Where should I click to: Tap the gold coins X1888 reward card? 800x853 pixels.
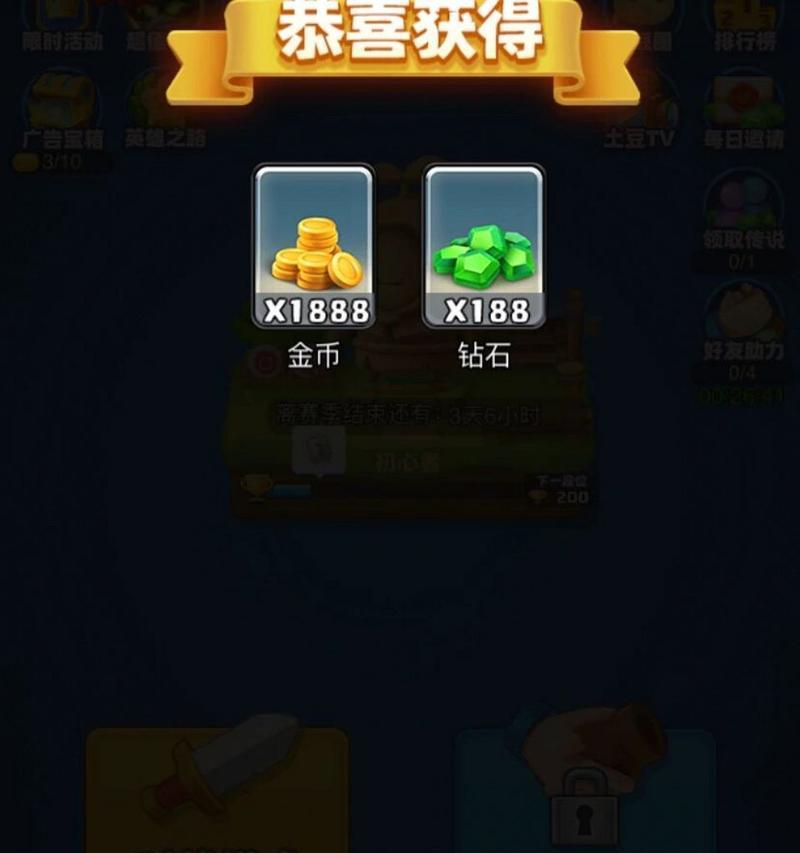pos(314,247)
